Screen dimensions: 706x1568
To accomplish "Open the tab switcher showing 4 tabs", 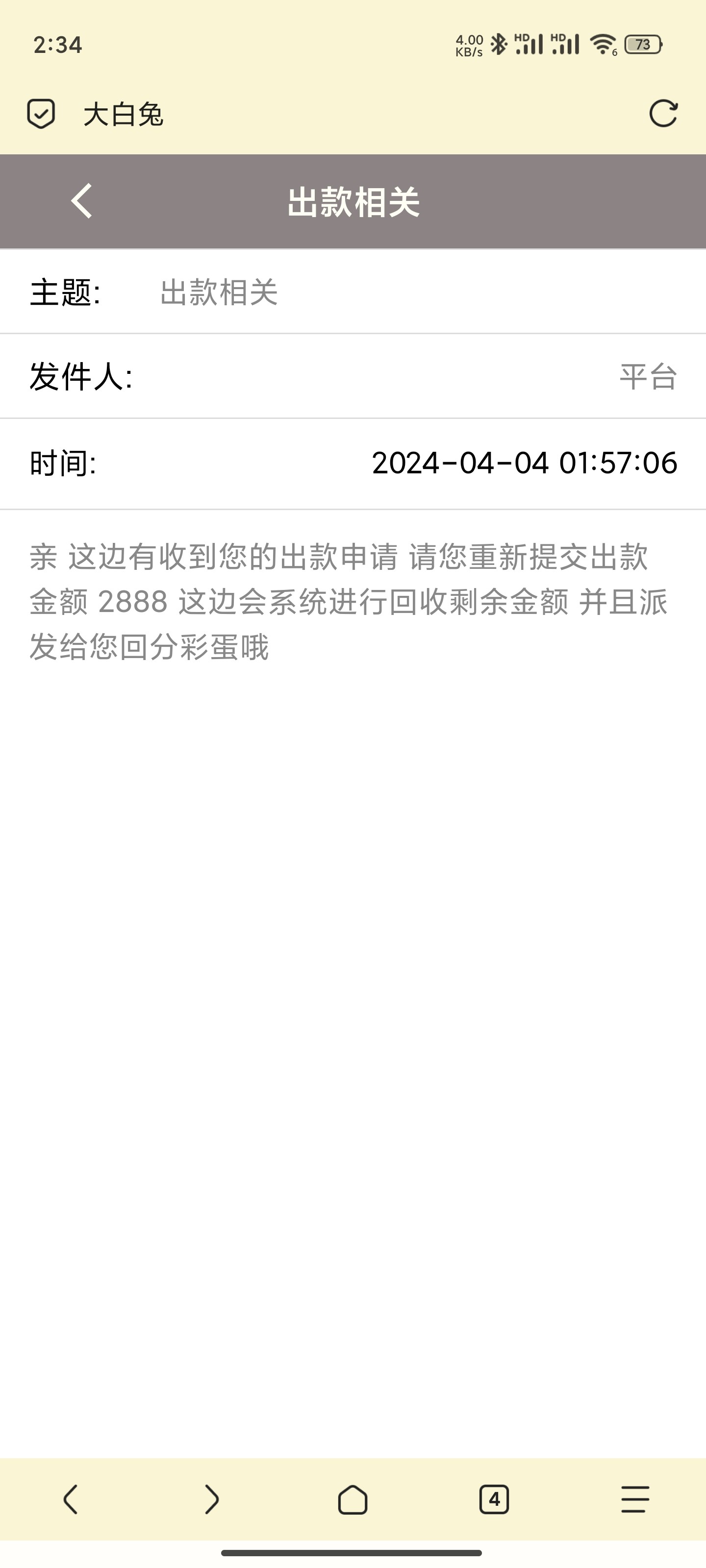I will [494, 1498].
